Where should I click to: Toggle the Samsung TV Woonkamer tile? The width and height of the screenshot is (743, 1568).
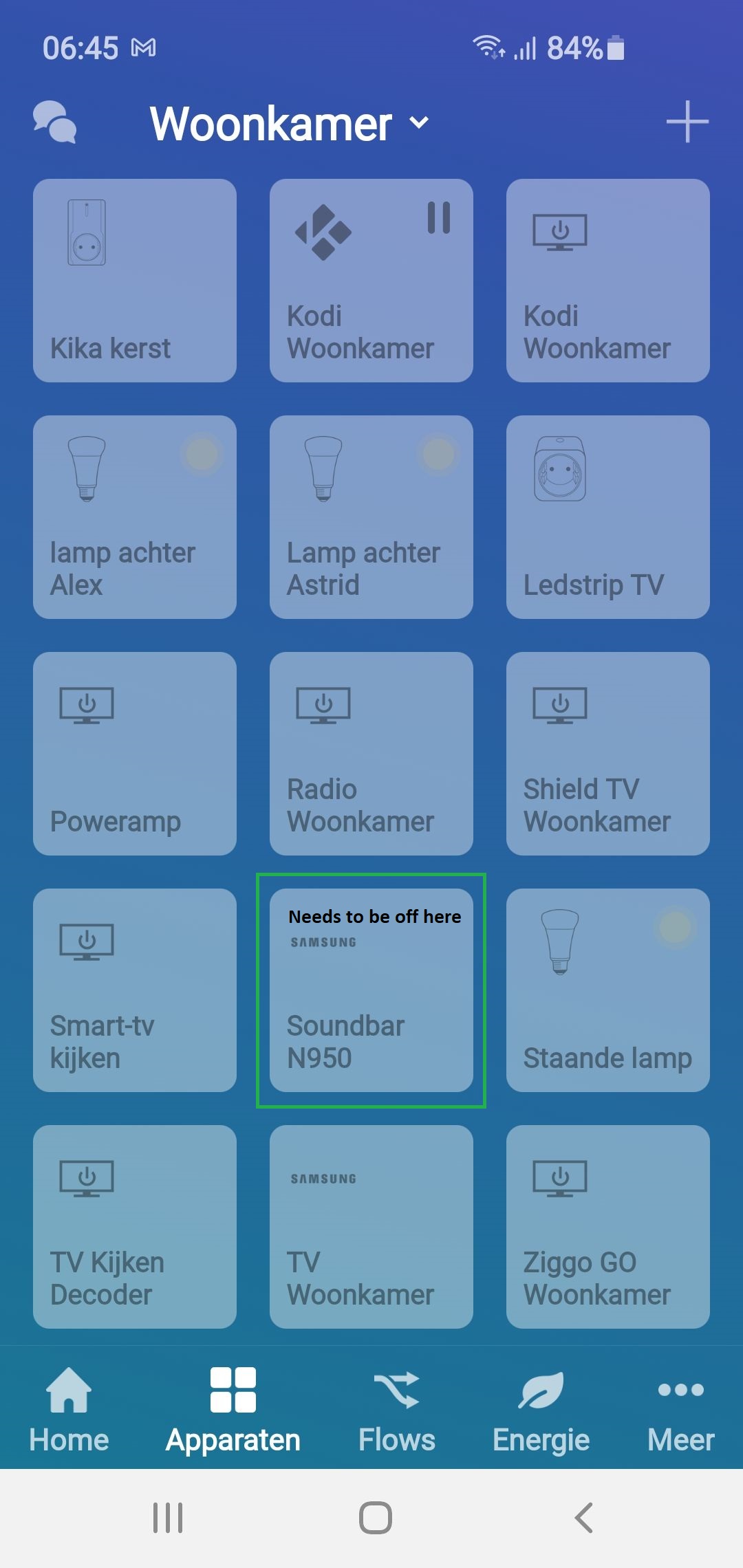[x=371, y=1227]
